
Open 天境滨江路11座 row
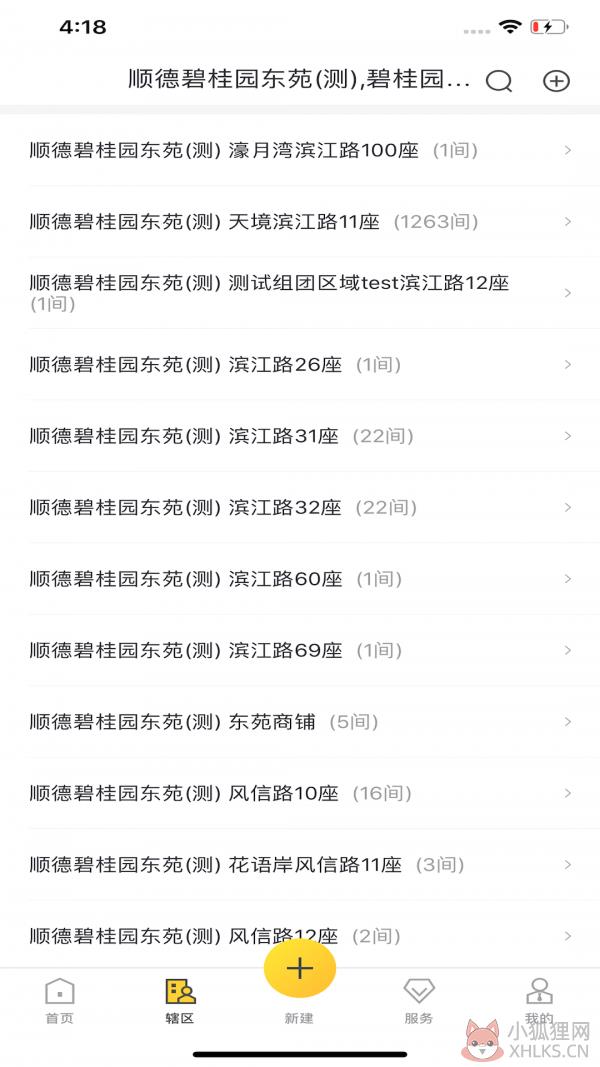[300, 222]
